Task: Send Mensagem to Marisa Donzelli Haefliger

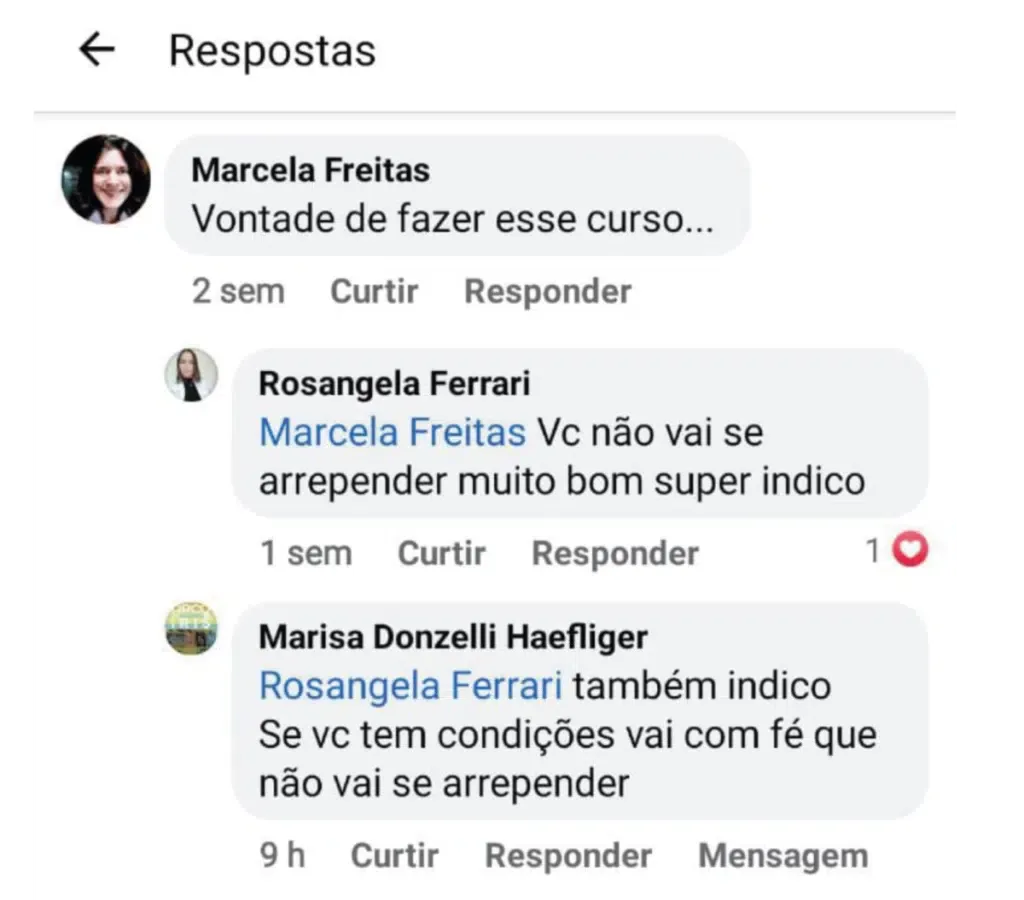Action: coord(782,856)
